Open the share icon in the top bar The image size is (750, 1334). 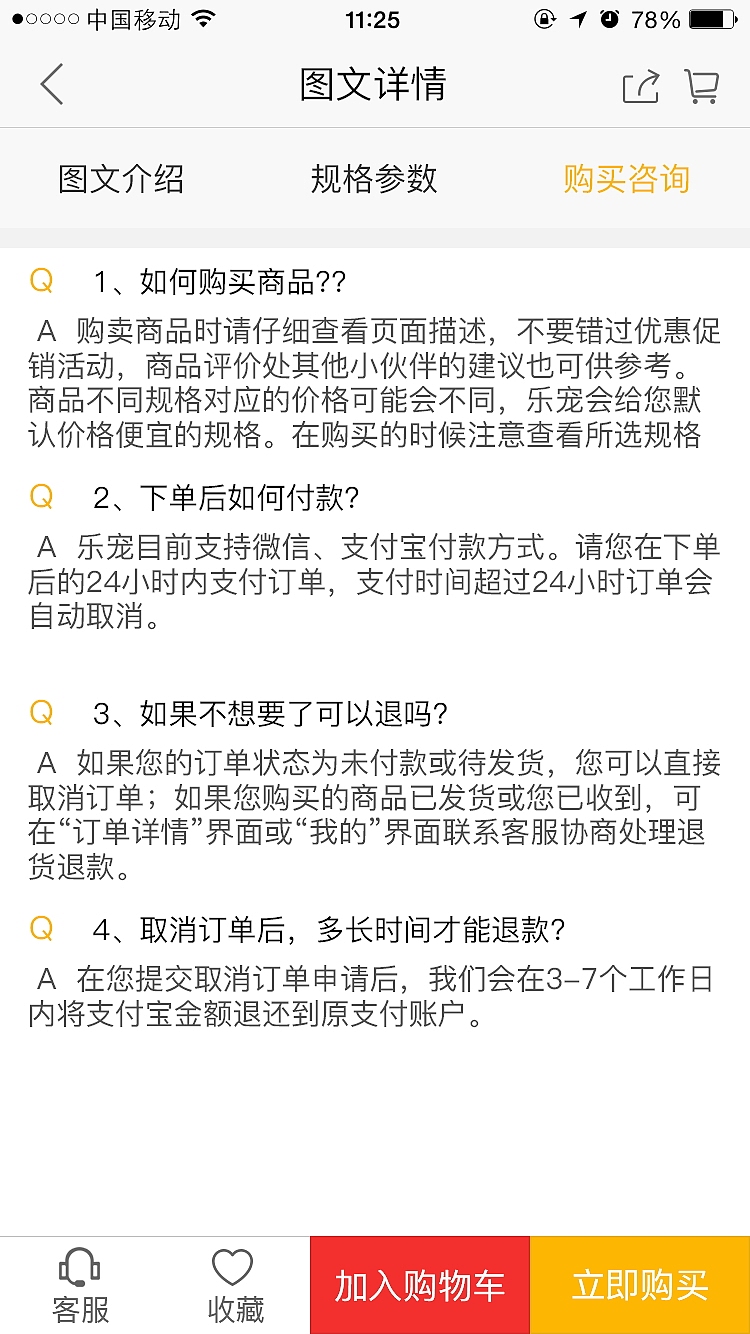(x=640, y=85)
